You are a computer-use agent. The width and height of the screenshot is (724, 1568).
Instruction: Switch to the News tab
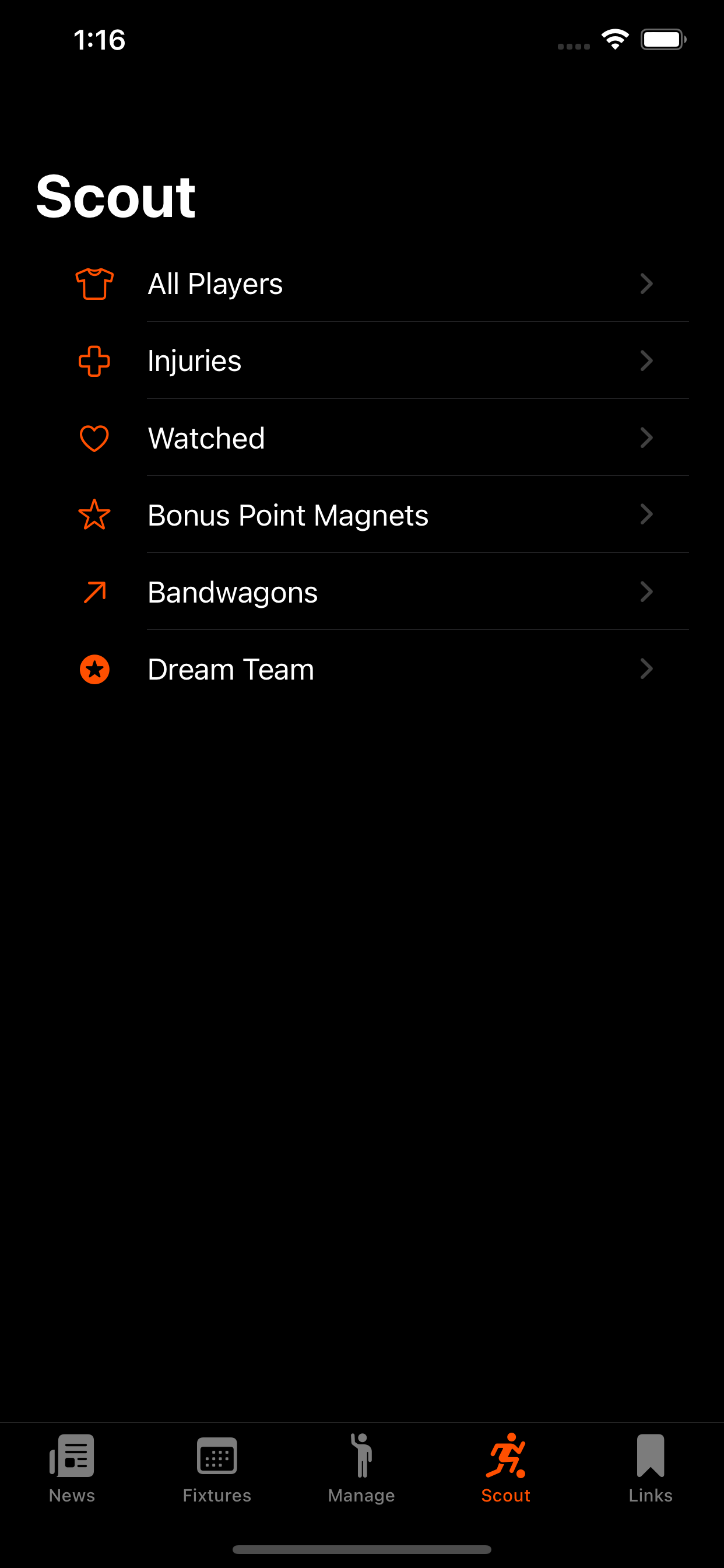[x=72, y=1468]
